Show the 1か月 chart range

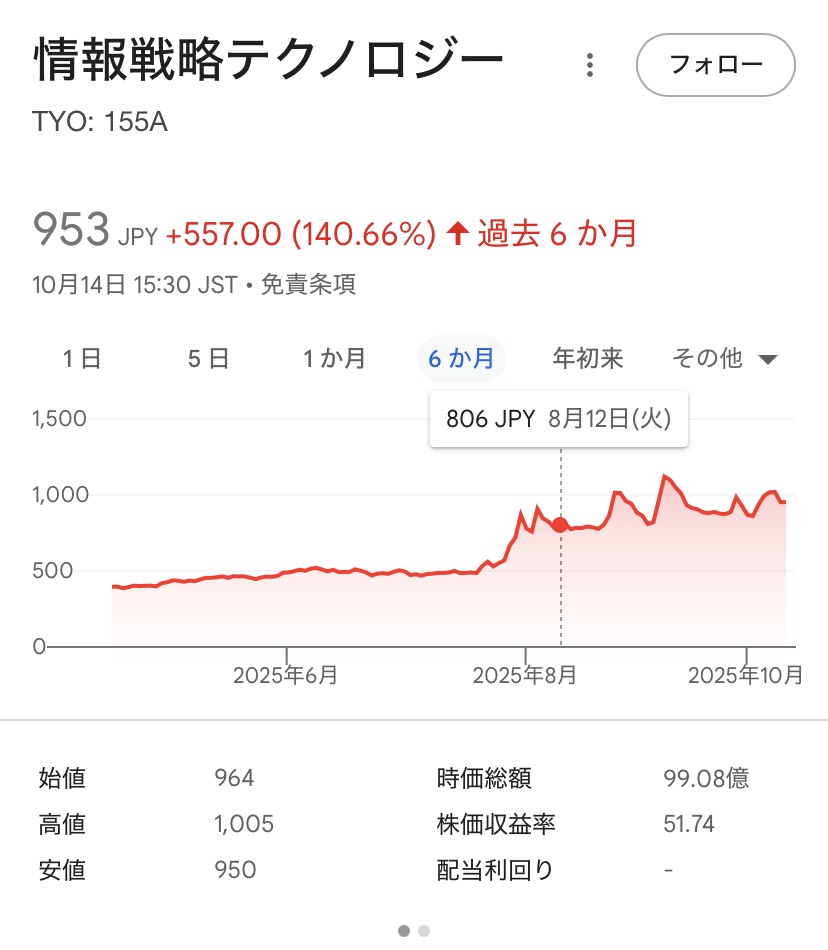[334, 358]
